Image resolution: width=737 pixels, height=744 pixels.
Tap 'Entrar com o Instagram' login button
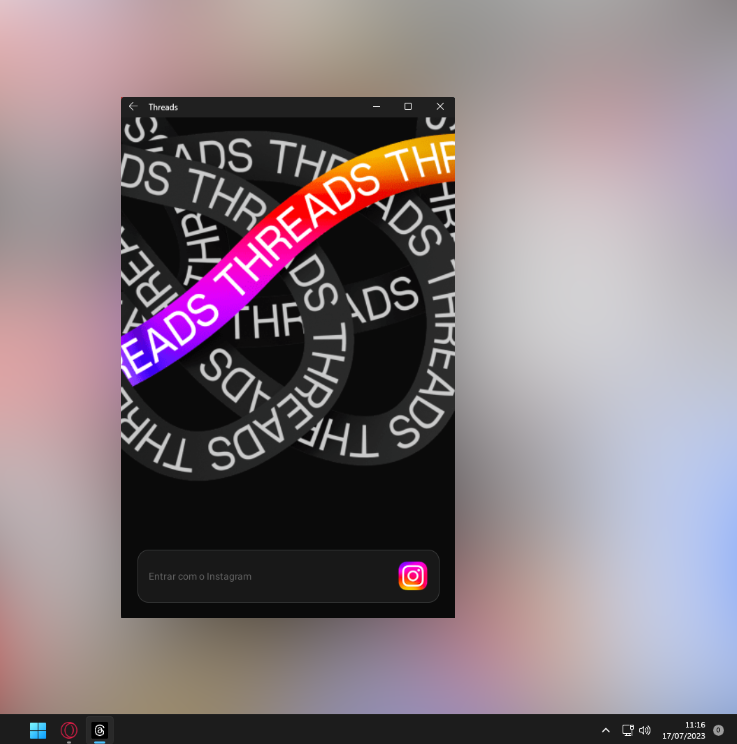pyautogui.click(x=288, y=576)
